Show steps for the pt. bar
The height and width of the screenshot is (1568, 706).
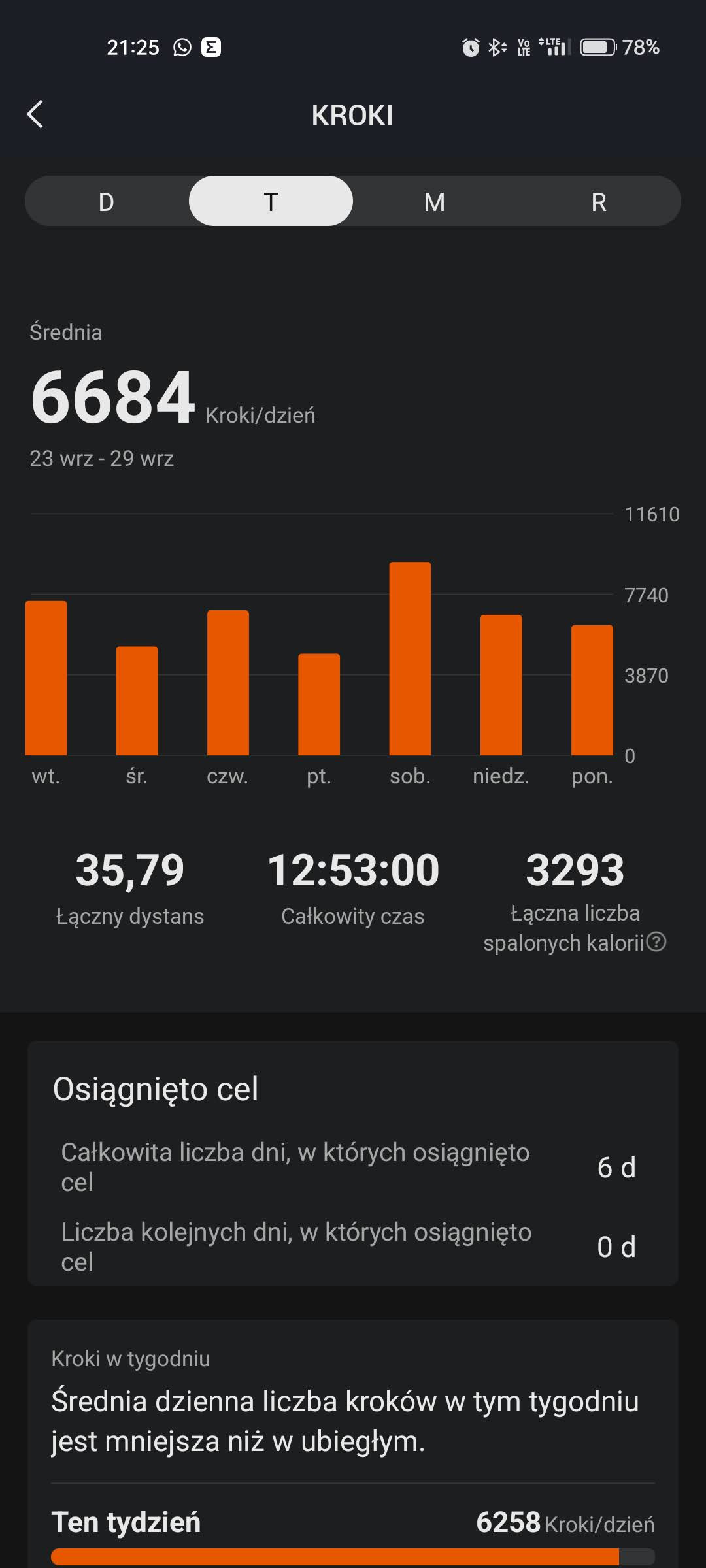(x=319, y=704)
